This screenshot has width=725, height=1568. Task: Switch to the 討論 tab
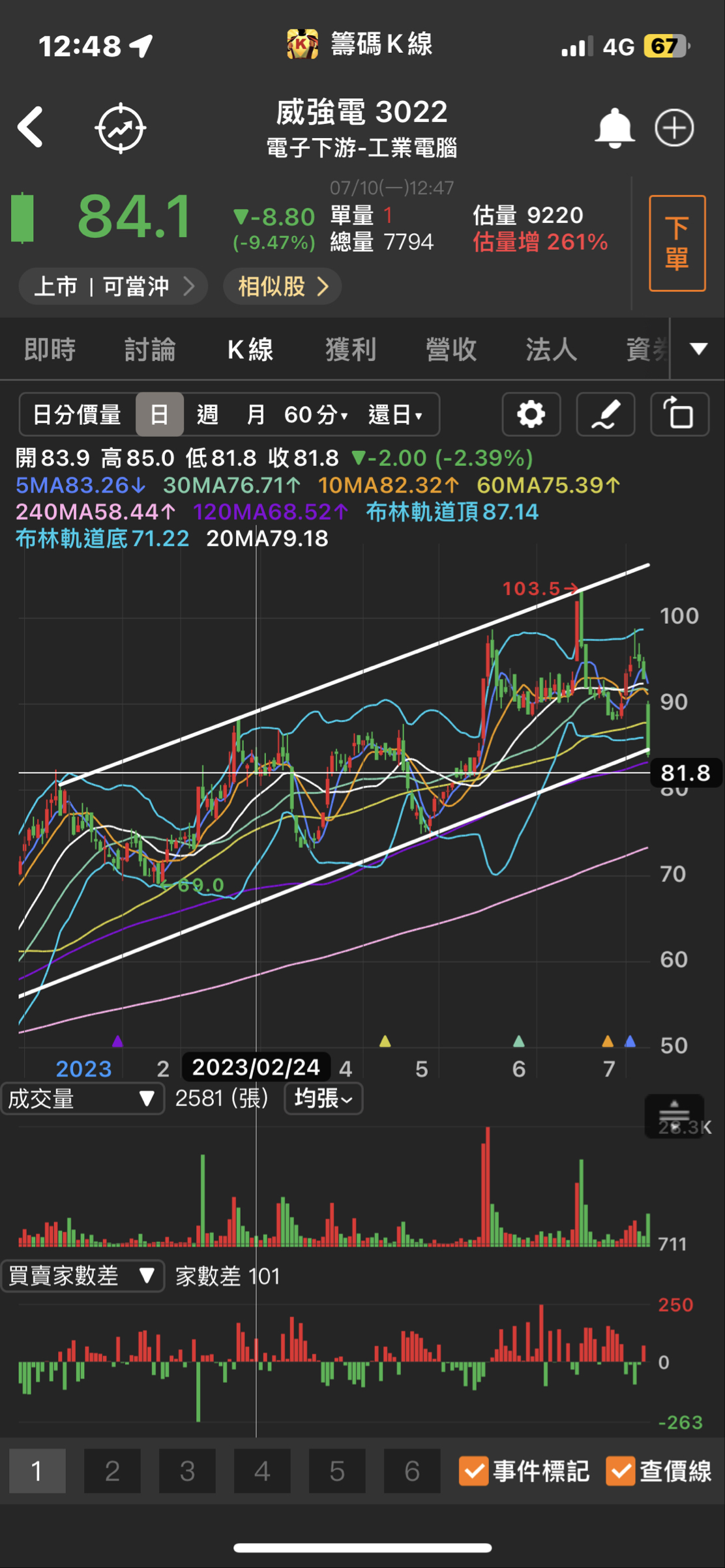[150, 349]
